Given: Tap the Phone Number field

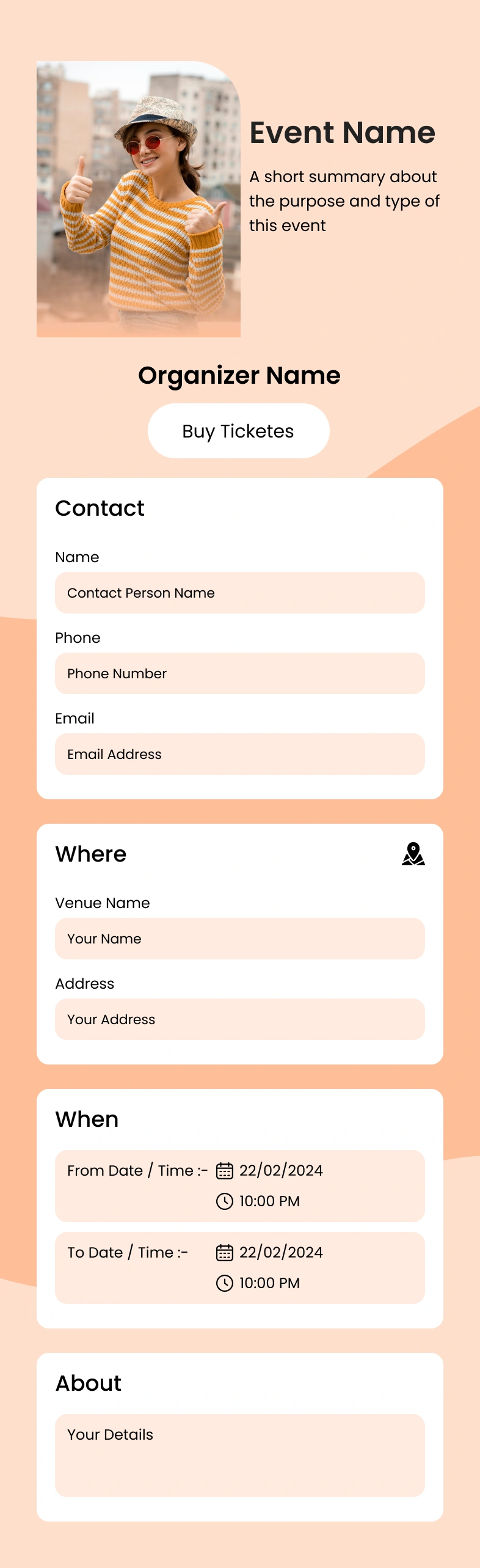Looking at the screenshot, I should pos(239,673).
